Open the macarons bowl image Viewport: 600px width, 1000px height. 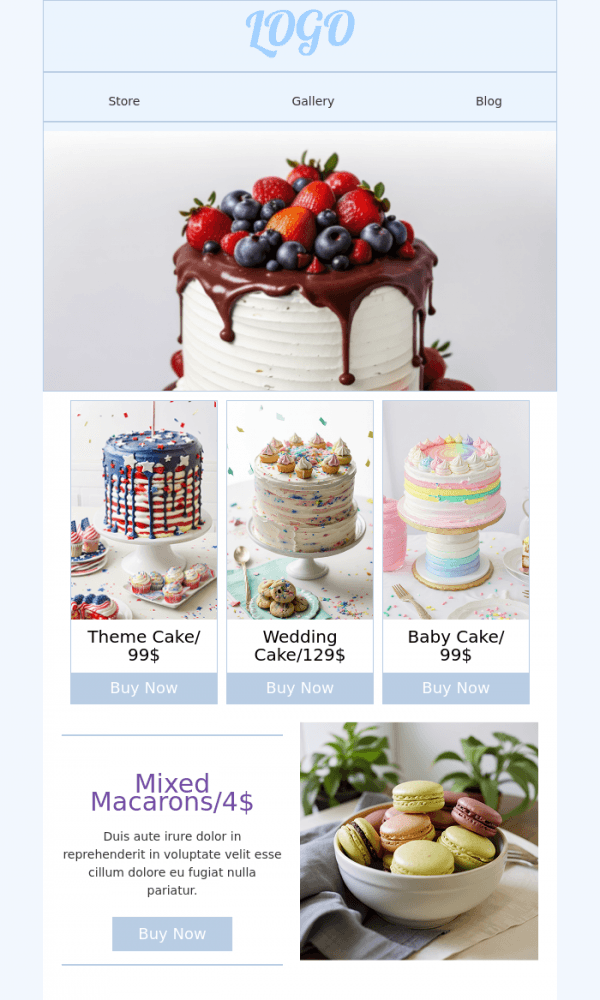tap(419, 841)
